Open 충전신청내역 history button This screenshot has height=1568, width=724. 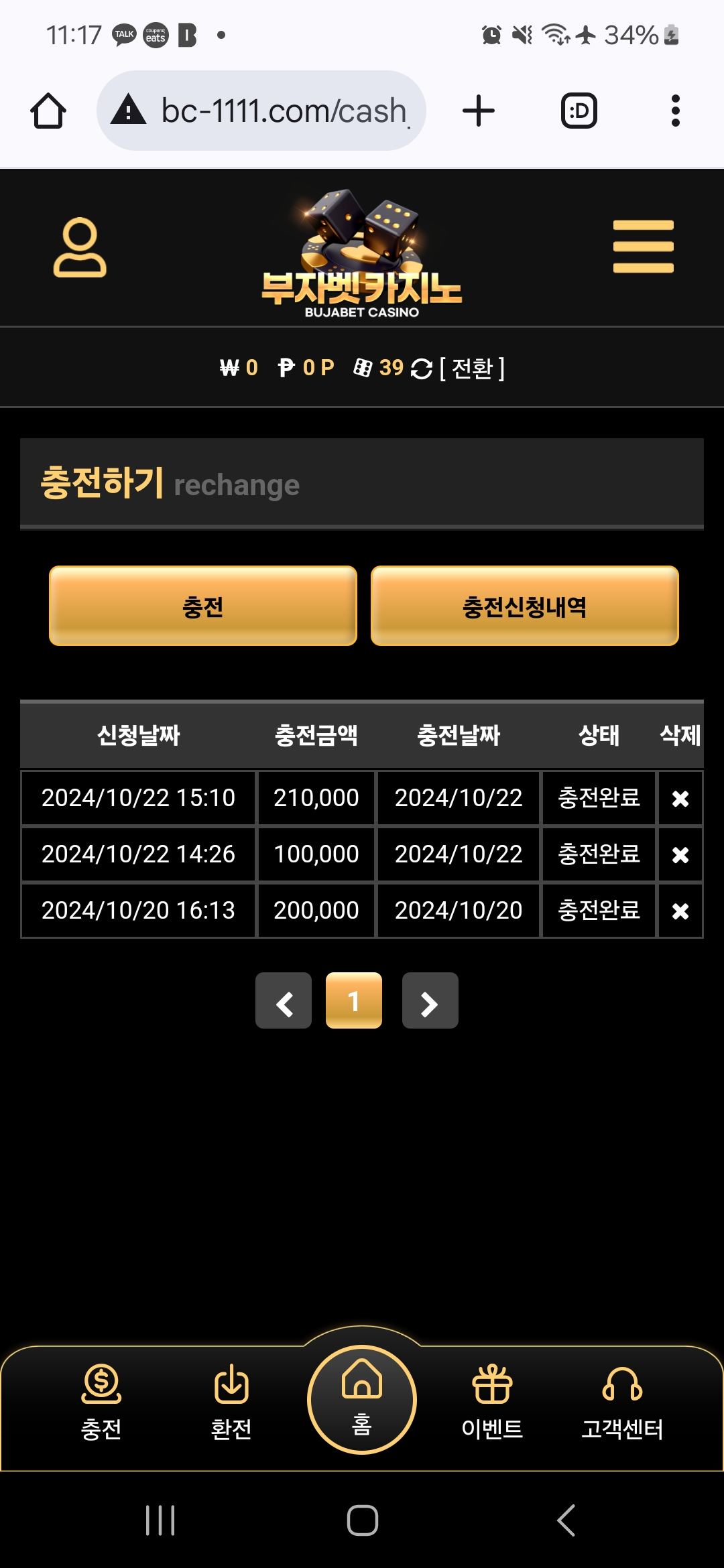click(x=524, y=606)
